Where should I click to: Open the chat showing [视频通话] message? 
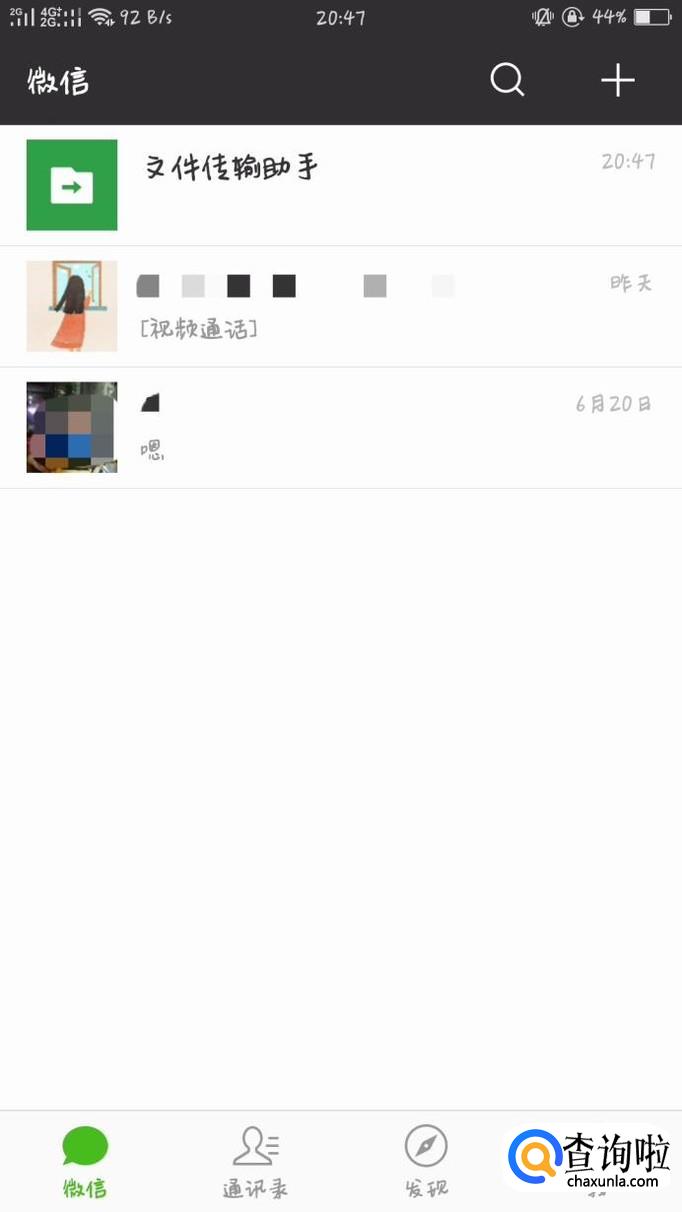pos(340,307)
